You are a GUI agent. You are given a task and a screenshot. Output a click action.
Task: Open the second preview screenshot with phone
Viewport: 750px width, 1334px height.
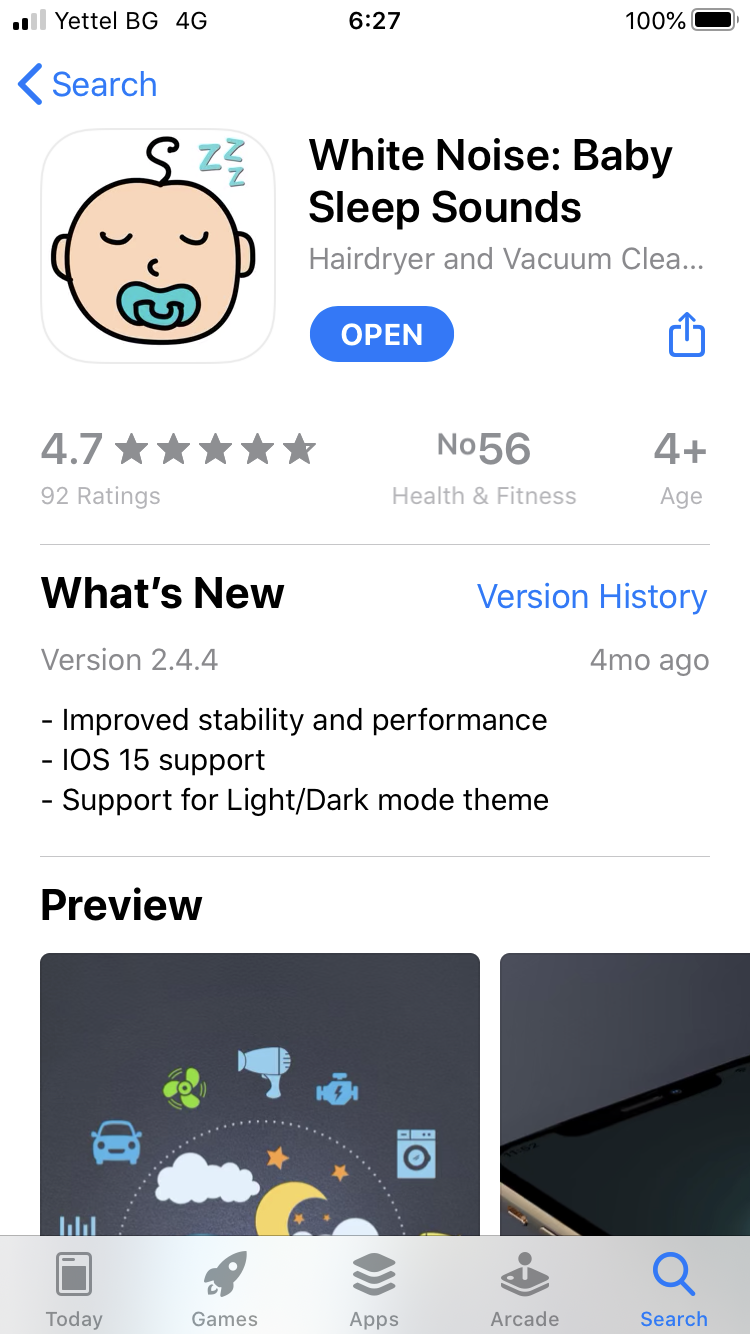(x=625, y=1095)
